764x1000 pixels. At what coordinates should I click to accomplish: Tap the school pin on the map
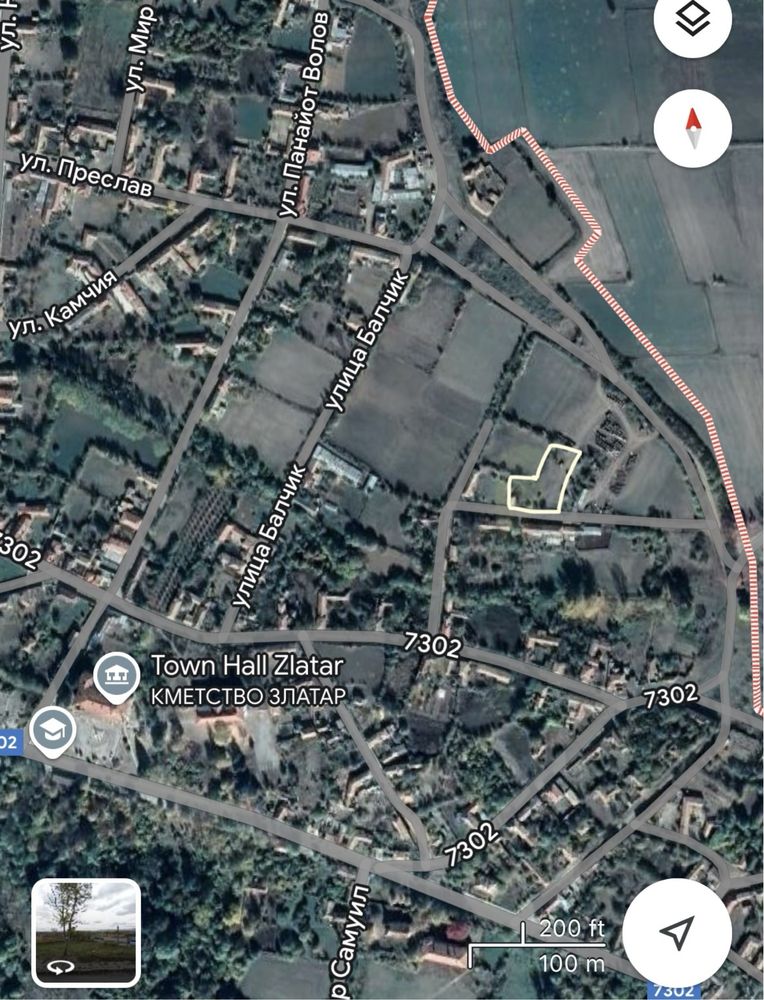pyautogui.click(x=49, y=731)
